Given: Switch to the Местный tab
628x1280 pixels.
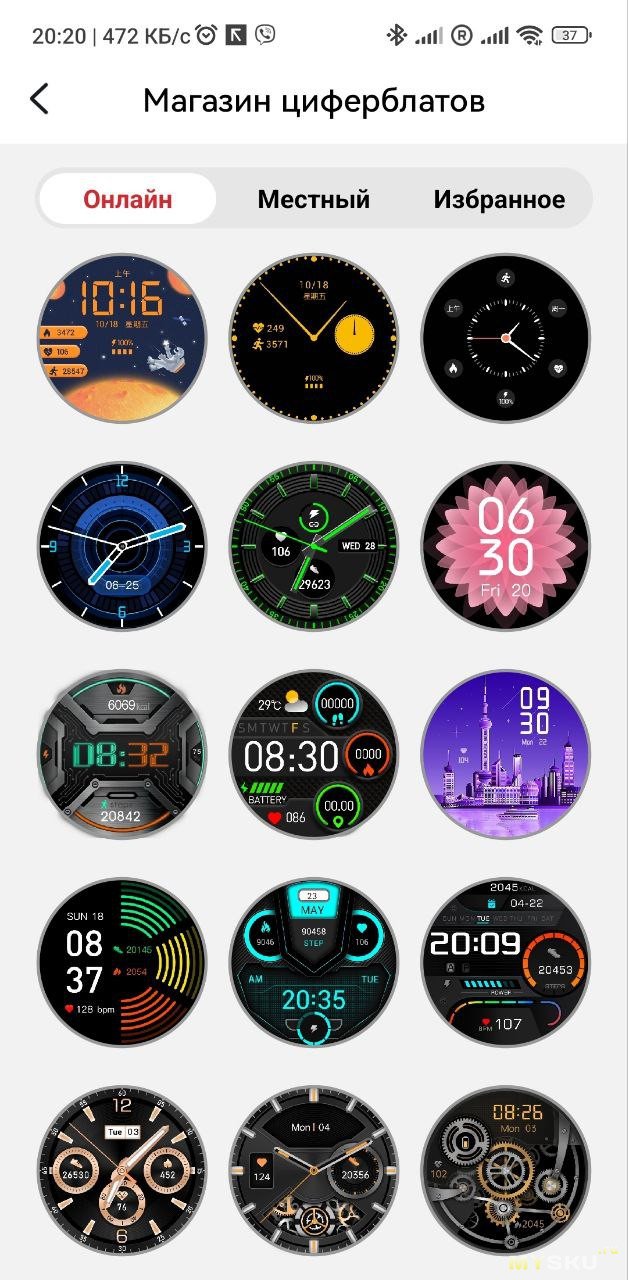Looking at the screenshot, I should point(313,199).
